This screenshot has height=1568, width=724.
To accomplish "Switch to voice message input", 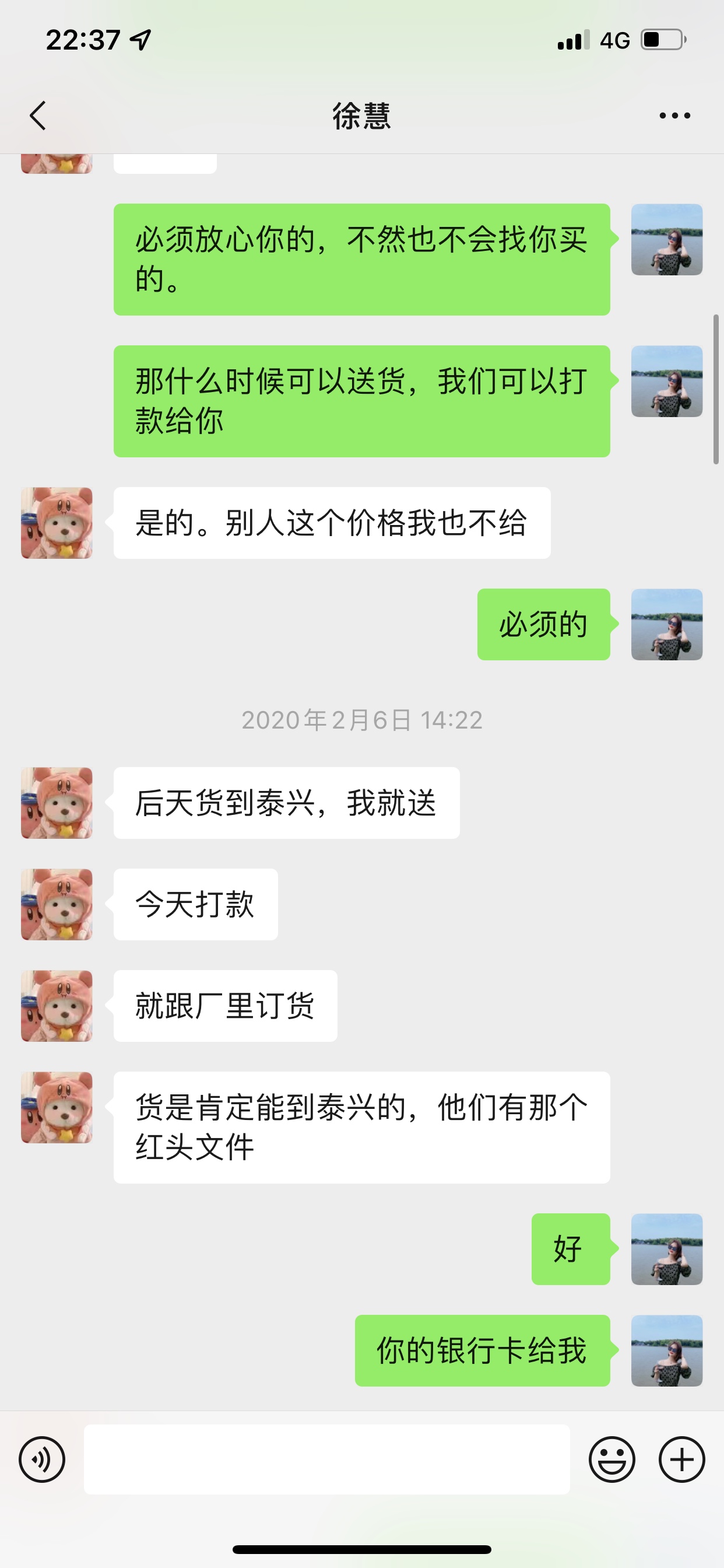I will (42, 1459).
